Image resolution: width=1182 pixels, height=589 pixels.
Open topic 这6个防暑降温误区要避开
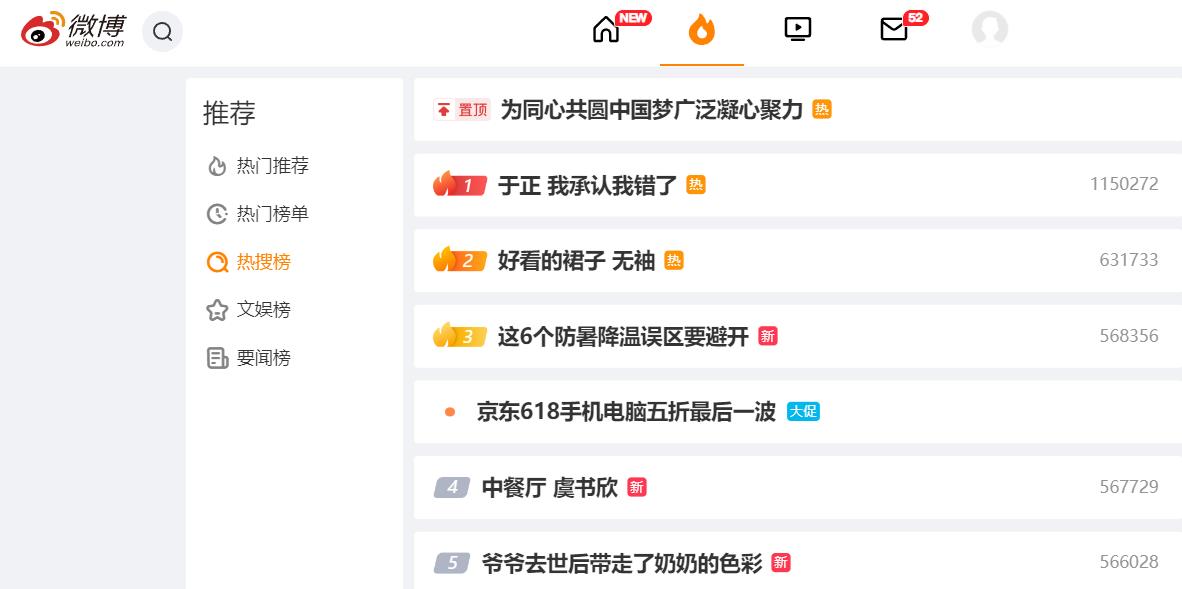[x=623, y=337]
